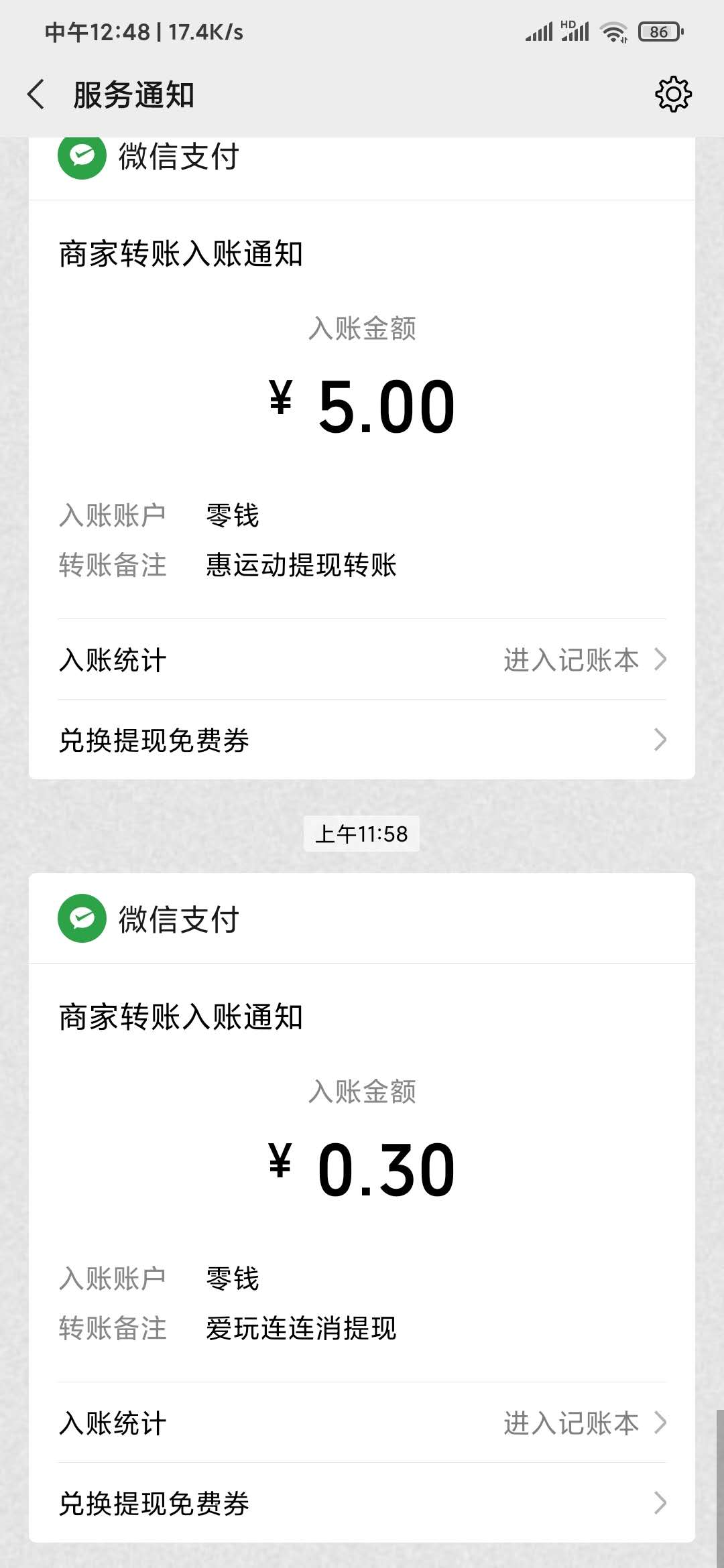
Task: Tap 兑换提现免费券 under 惠运动提现转账
Action: point(362,740)
